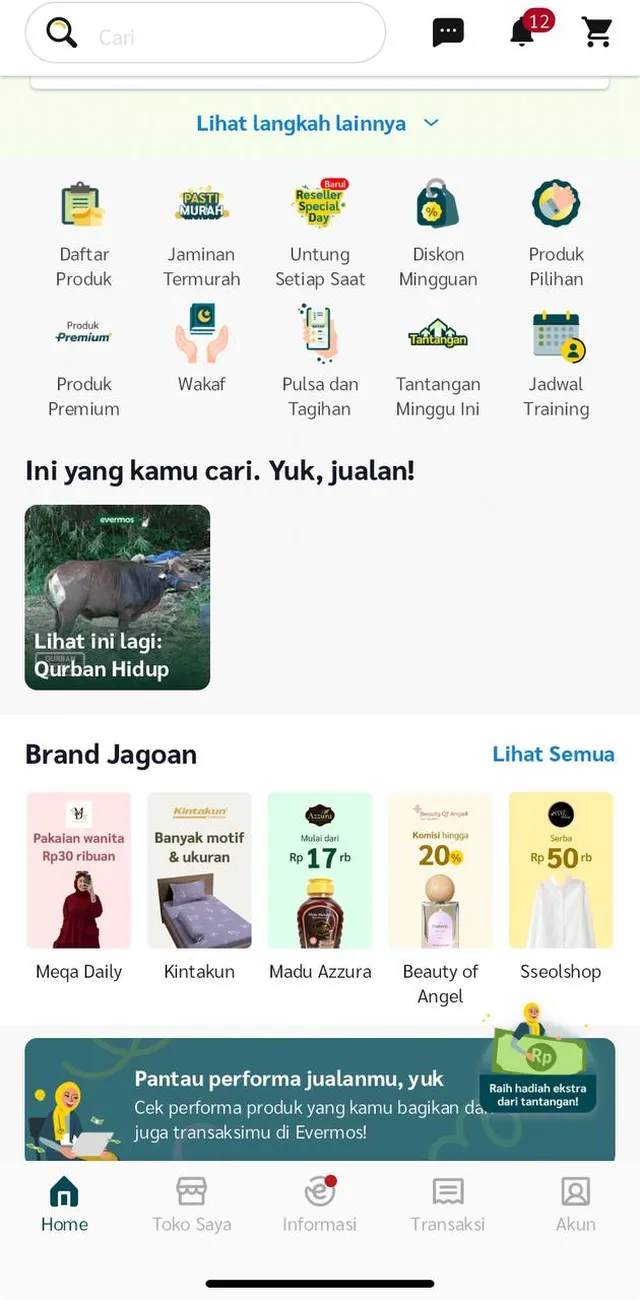The height and width of the screenshot is (1300, 640).
Task: Open the notifications bell
Action: pos(522,33)
